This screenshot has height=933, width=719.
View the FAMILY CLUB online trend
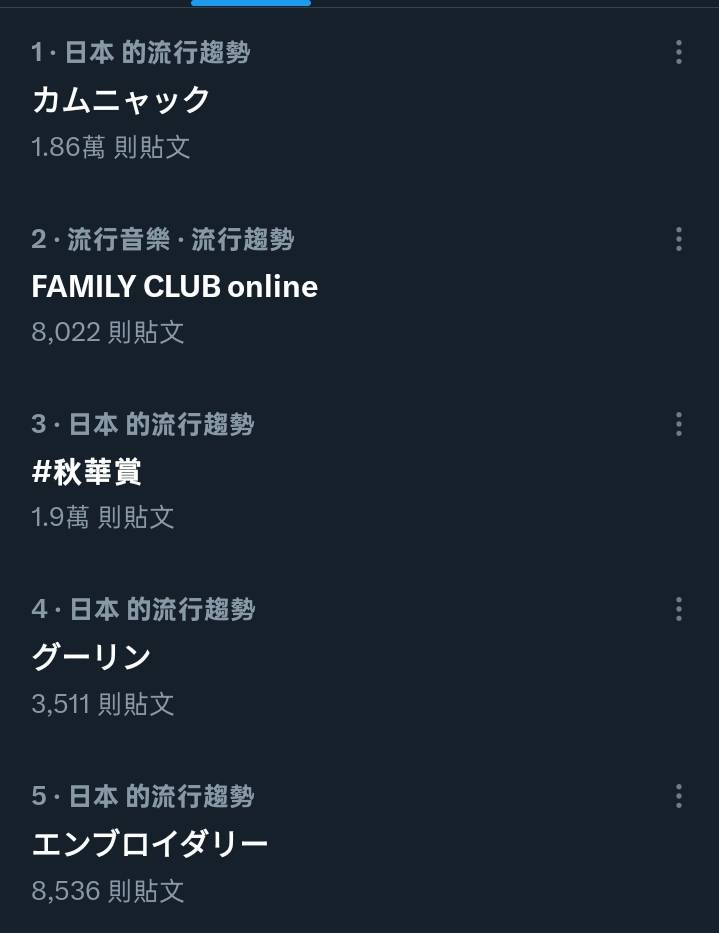(175, 287)
